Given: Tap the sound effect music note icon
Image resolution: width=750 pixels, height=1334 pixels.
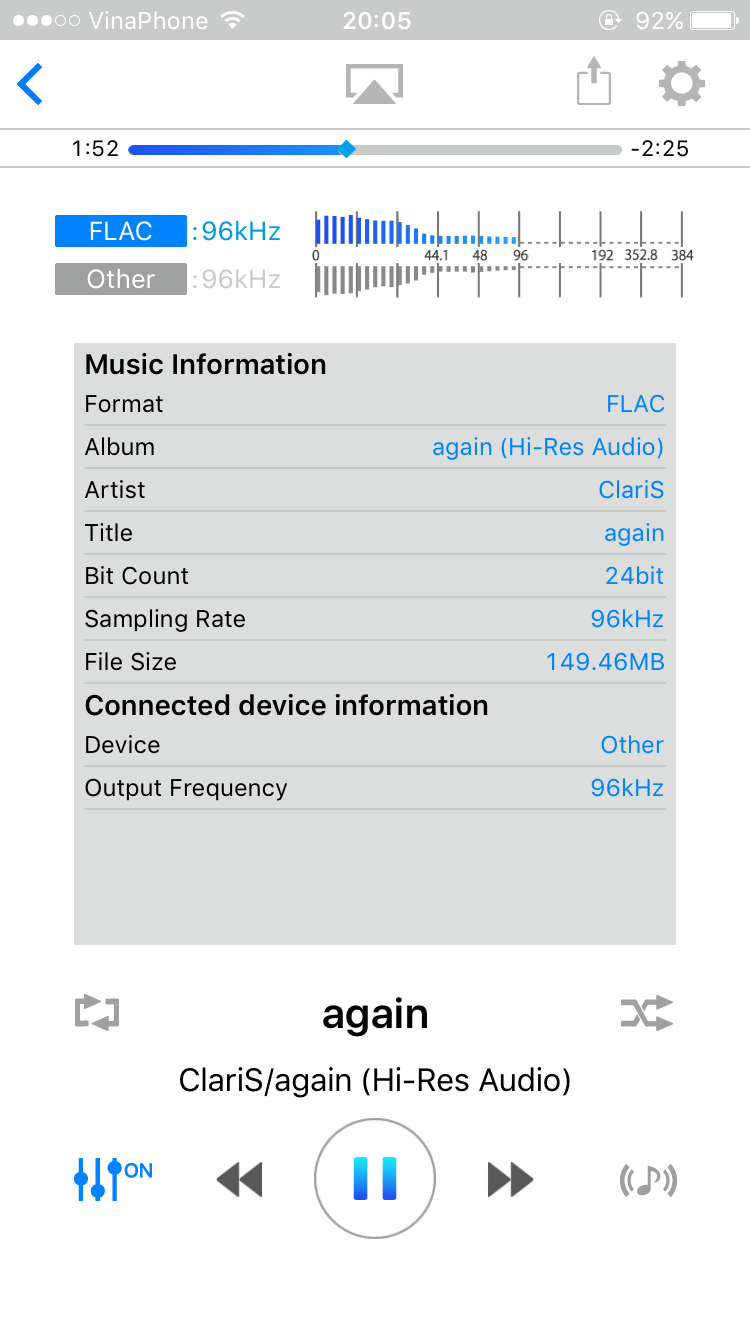Looking at the screenshot, I should point(649,1181).
